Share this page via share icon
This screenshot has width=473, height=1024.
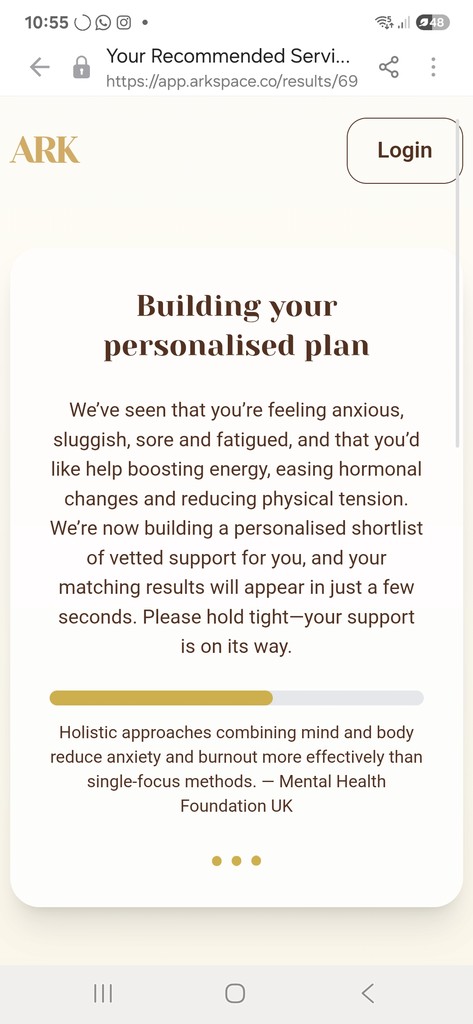(x=389, y=67)
